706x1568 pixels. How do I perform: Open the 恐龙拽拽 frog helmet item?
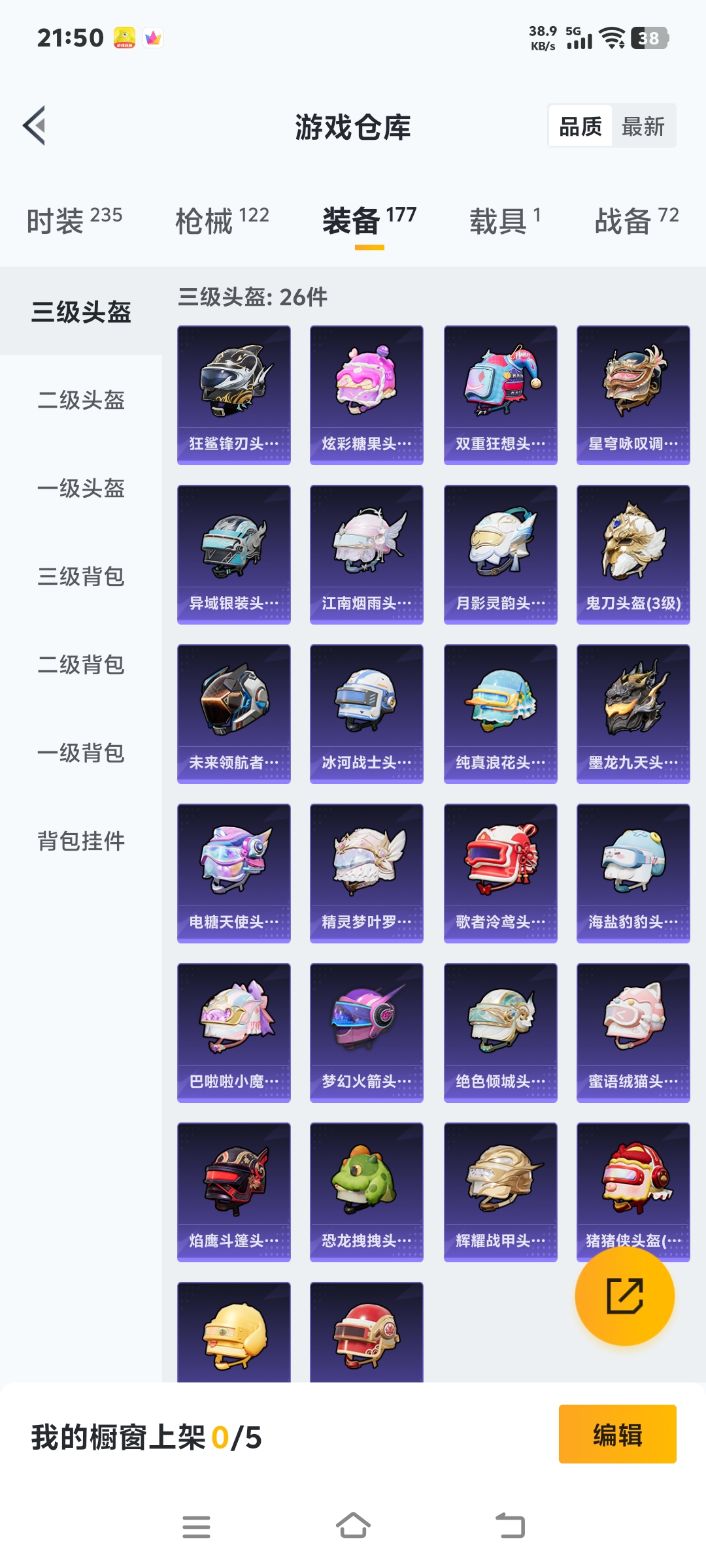coord(366,1189)
